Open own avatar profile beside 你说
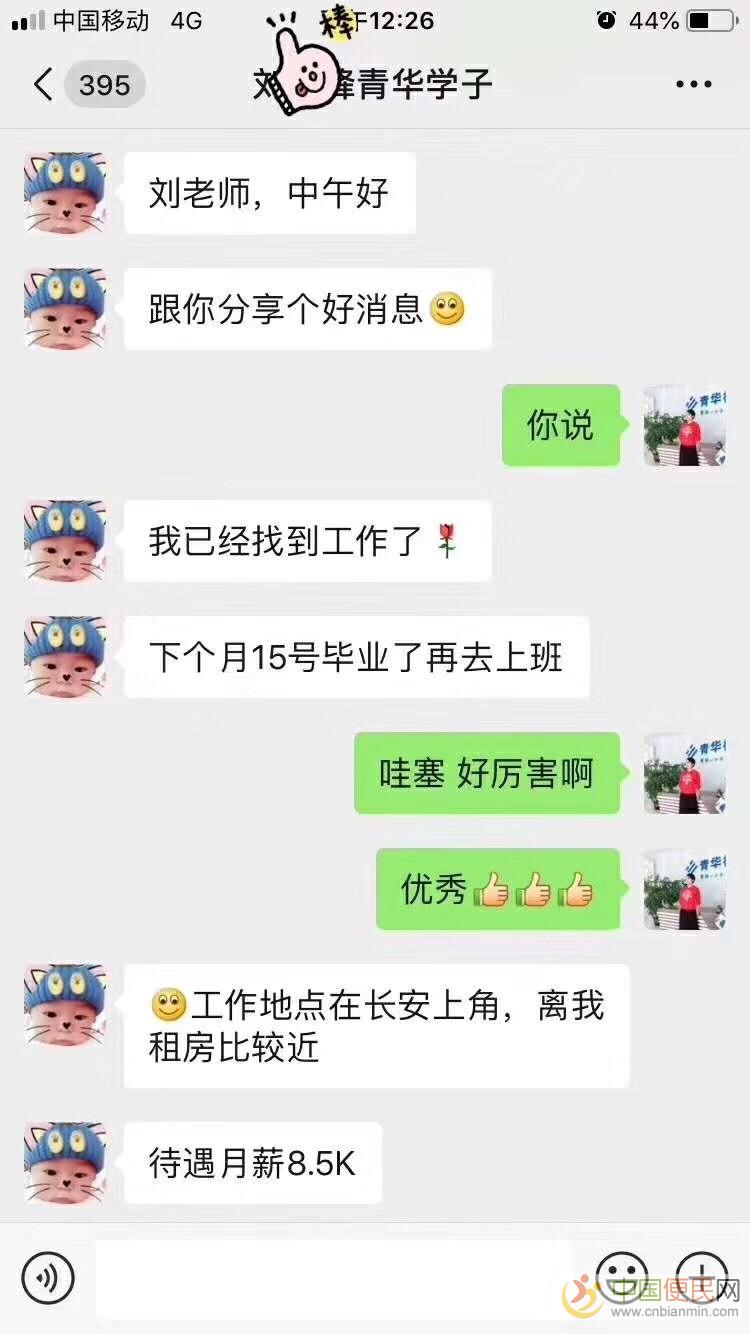The image size is (750, 1334). pos(684,425)
